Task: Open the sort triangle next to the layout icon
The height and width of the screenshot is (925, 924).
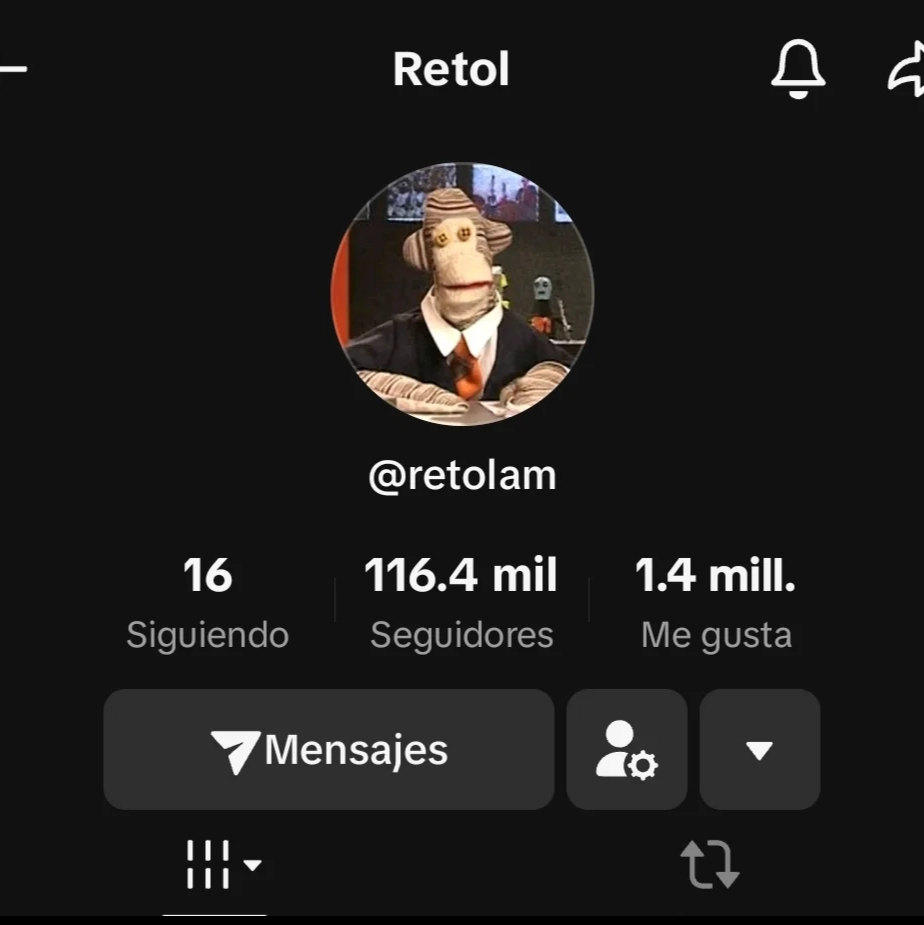Action: point(252,866)
